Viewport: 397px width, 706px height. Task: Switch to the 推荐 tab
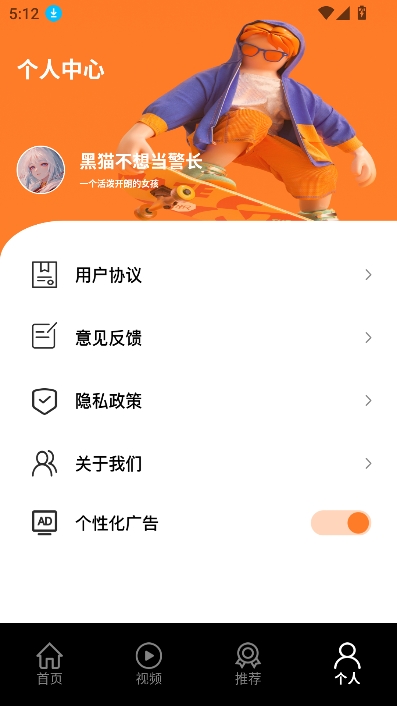(248, 664)
